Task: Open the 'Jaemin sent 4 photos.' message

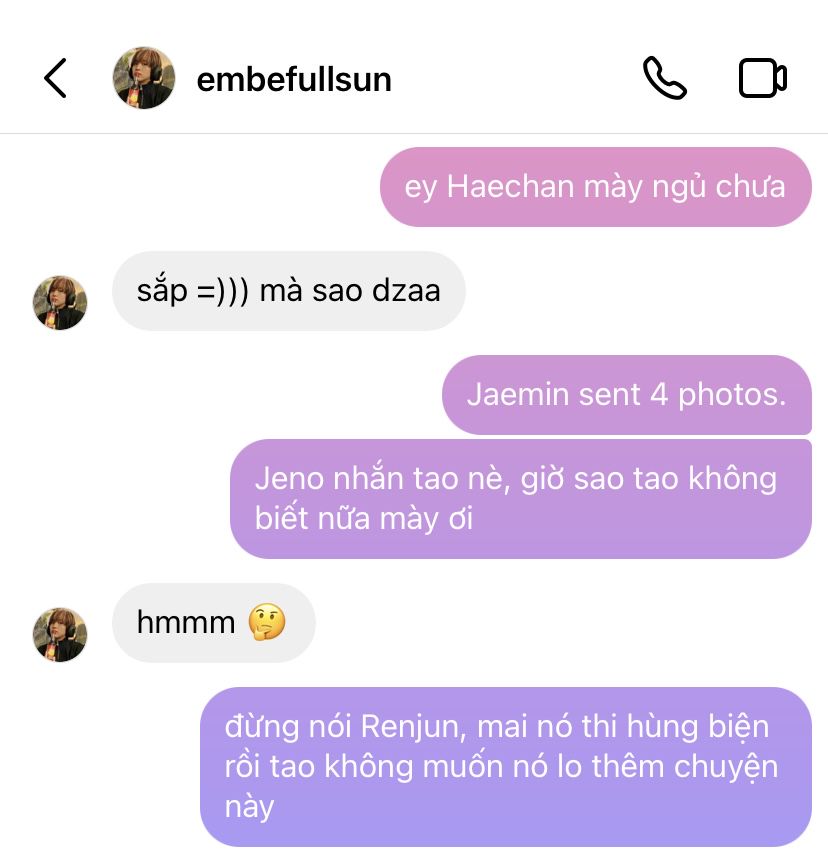Action: point(626,395)
